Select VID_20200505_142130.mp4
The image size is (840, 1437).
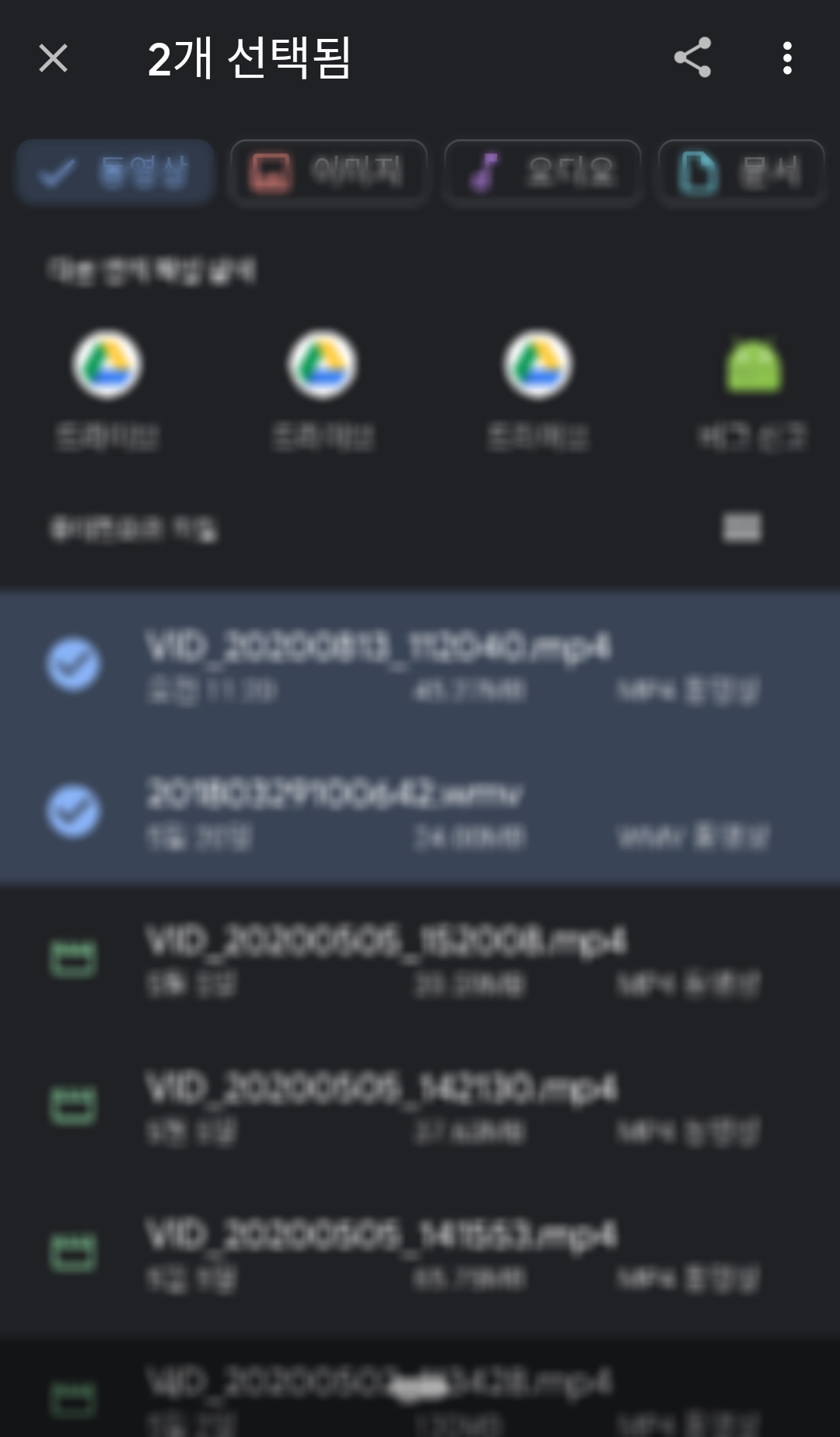73,1106
